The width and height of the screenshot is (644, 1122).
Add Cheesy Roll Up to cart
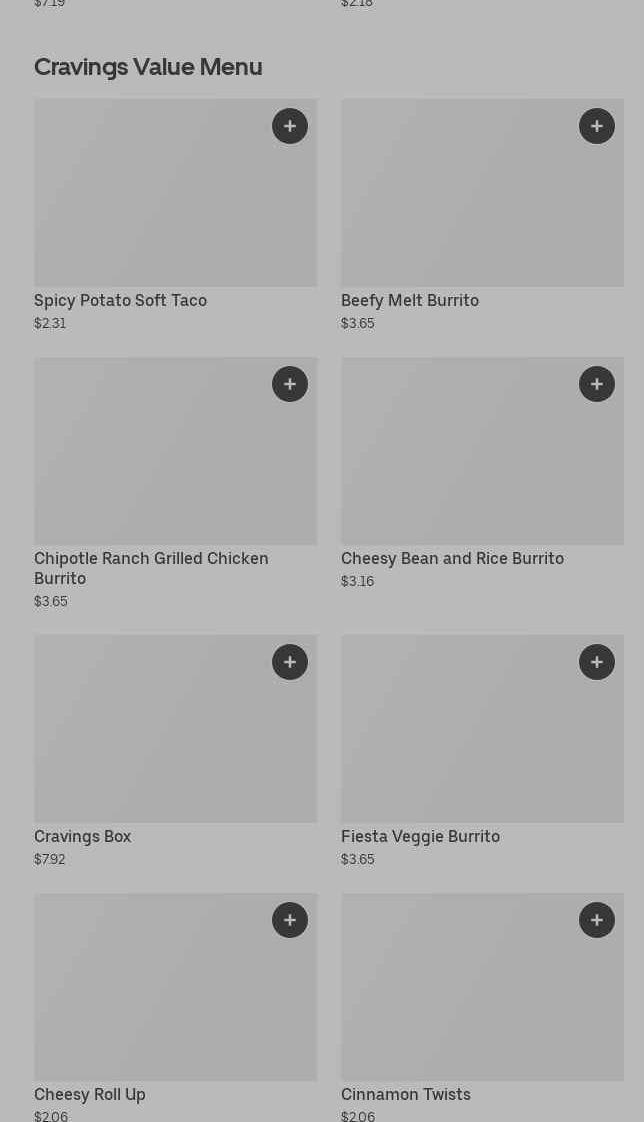click(x=290, y=920)
